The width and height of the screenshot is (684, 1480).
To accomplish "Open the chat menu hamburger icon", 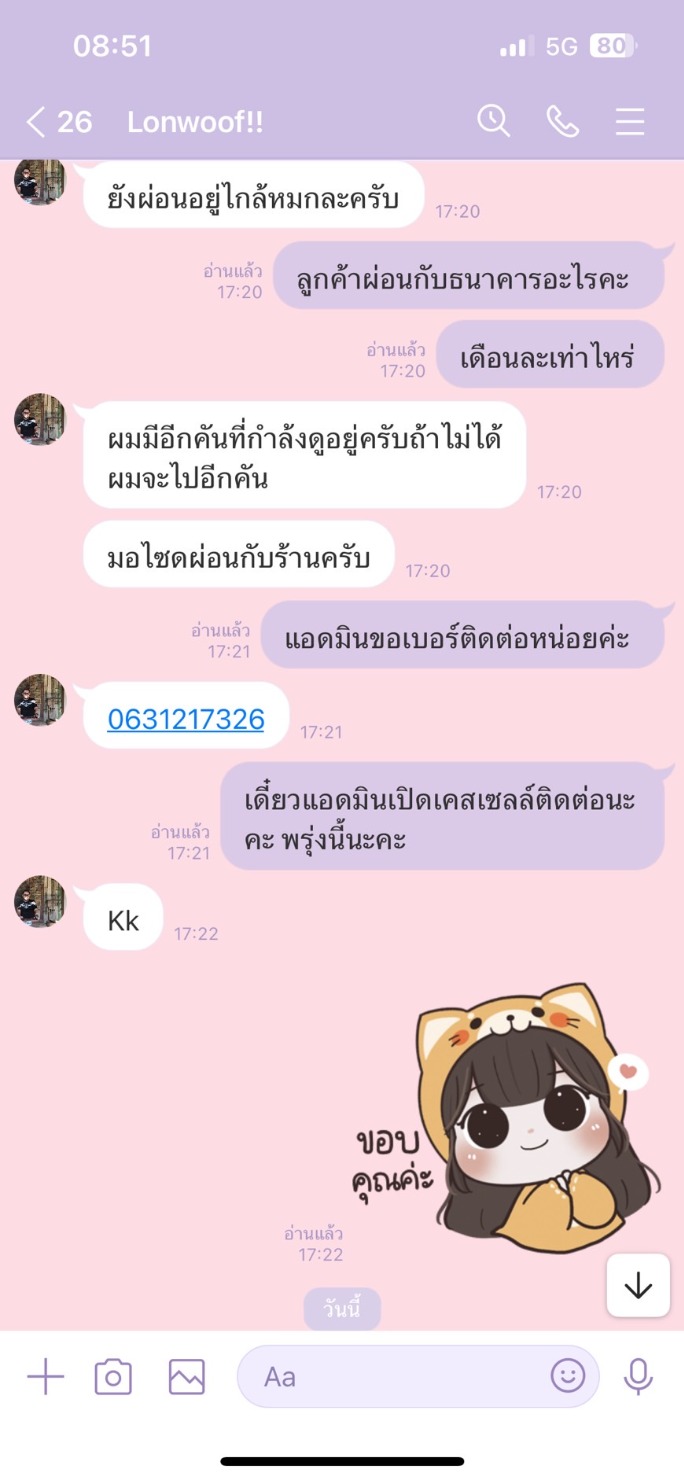I will click(630, 121).
